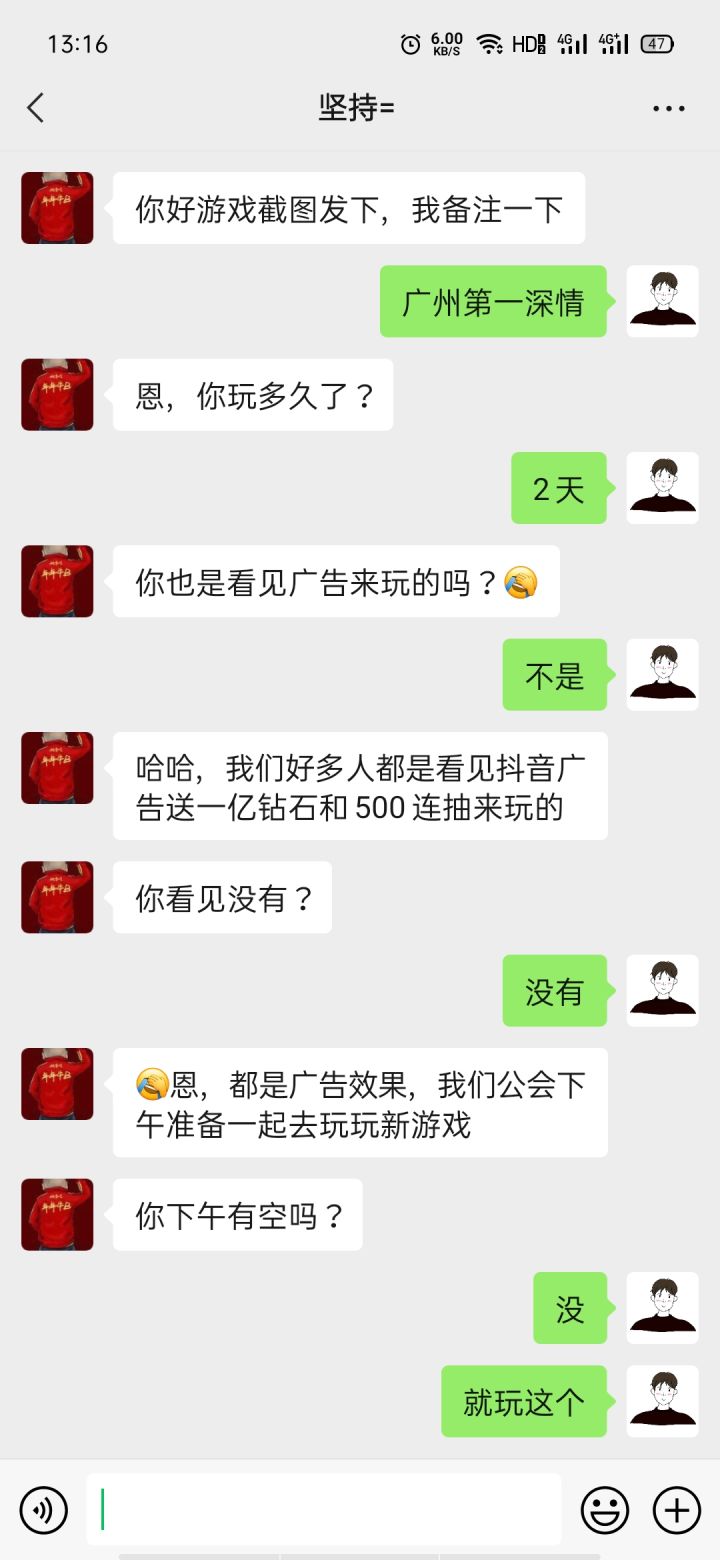This screenshot has width=720, height=1560.
Task: Tap the contact's avatar next to 你下午有空吗？
Action: [x=57, y=1214]
